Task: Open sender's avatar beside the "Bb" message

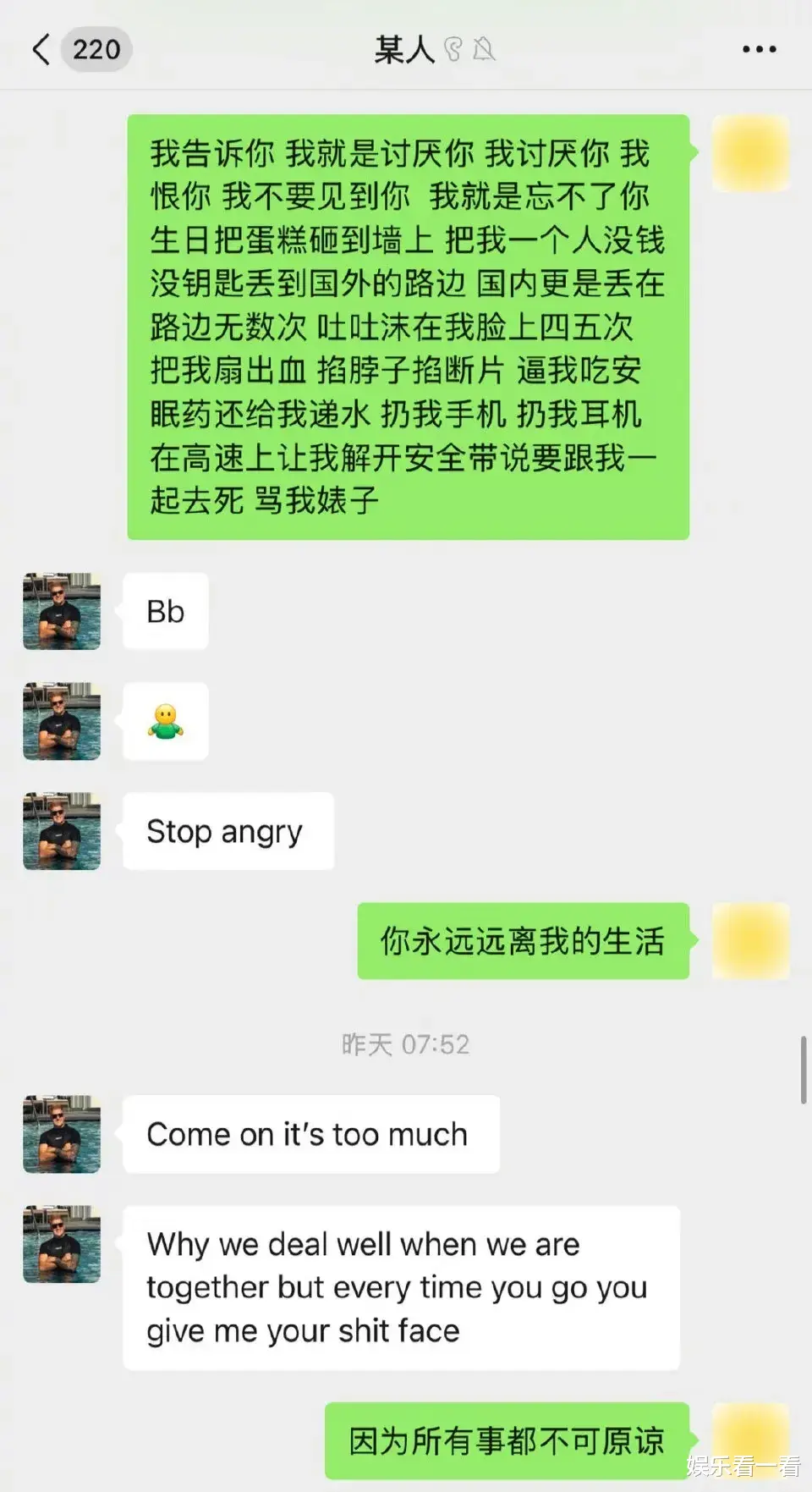Action: pos(62,611)
